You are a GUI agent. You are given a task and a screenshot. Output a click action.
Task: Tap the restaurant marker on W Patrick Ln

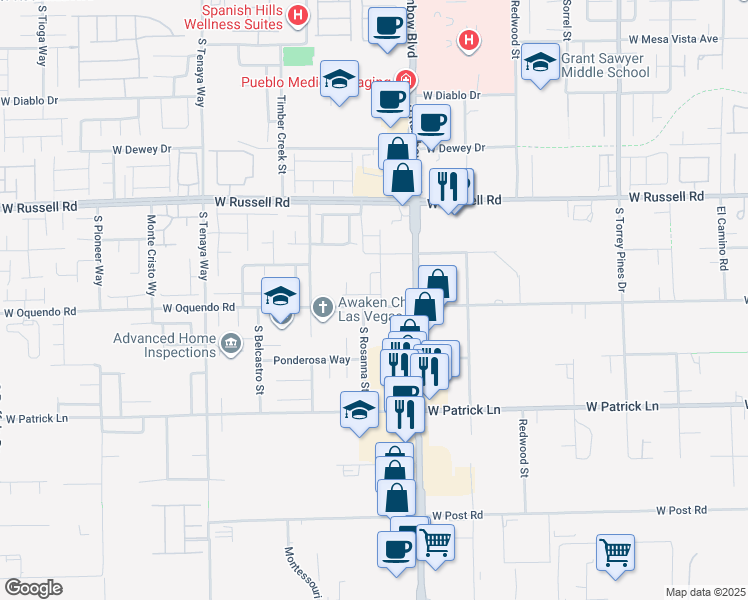pos(405,418)
